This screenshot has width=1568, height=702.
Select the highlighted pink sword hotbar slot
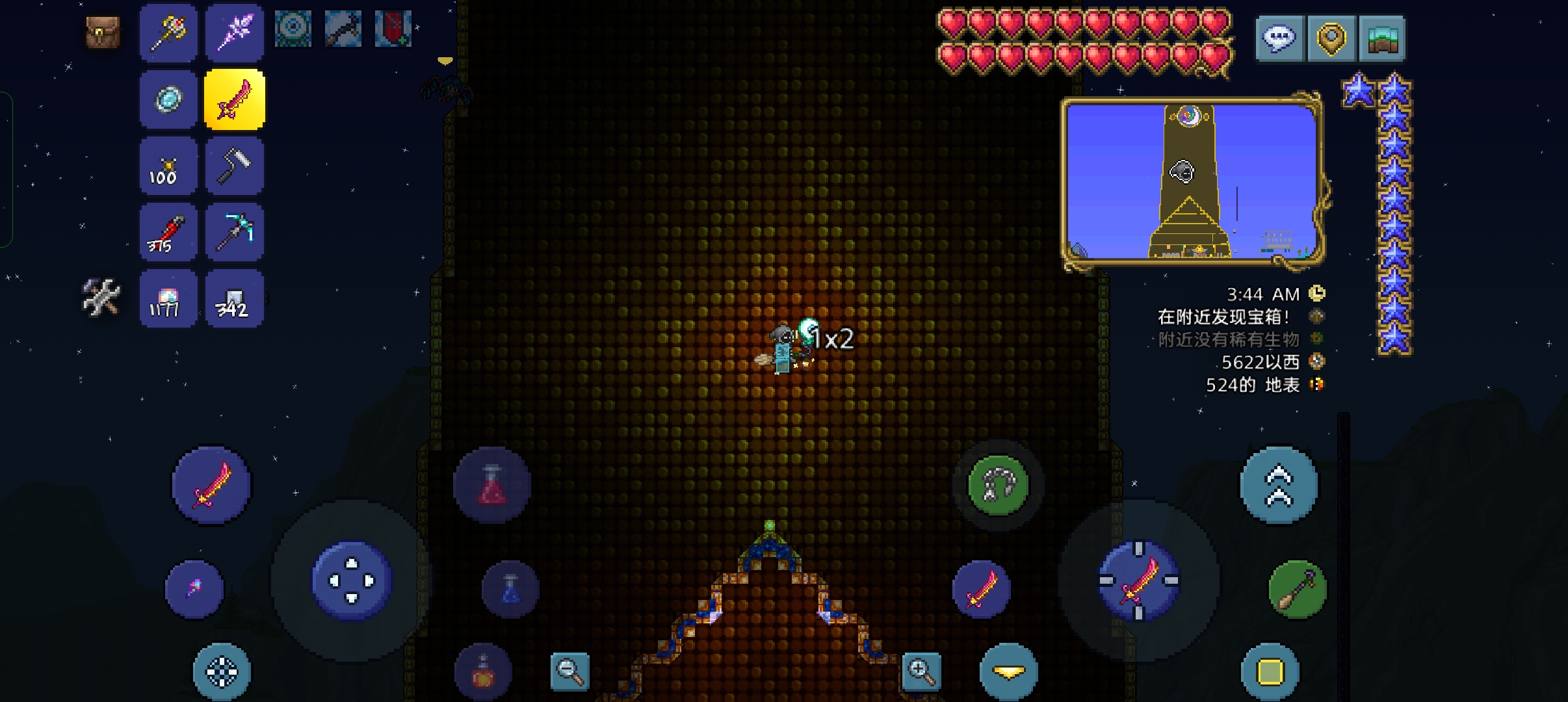234,100
